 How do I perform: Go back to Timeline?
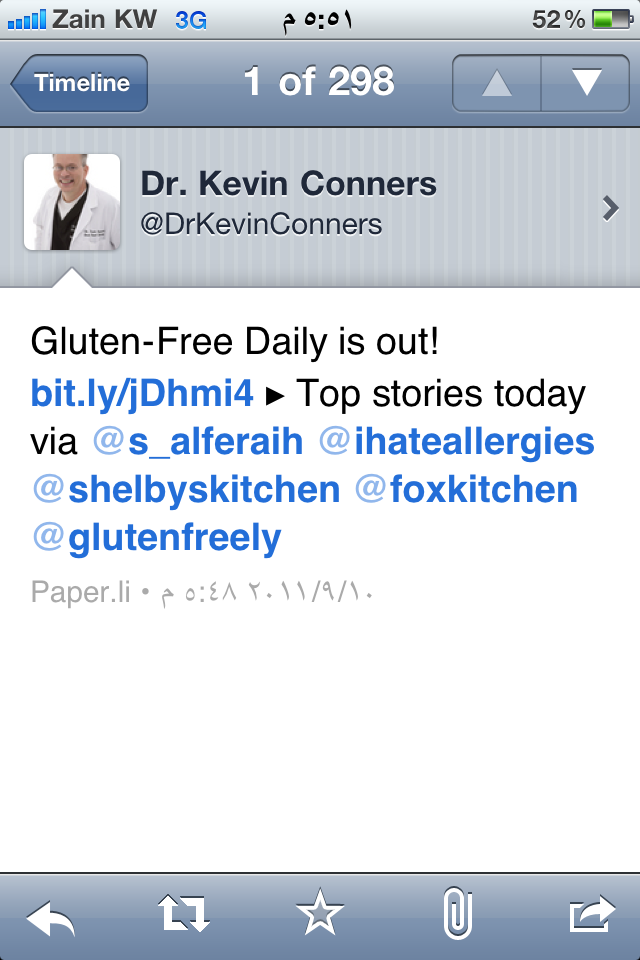82,83
